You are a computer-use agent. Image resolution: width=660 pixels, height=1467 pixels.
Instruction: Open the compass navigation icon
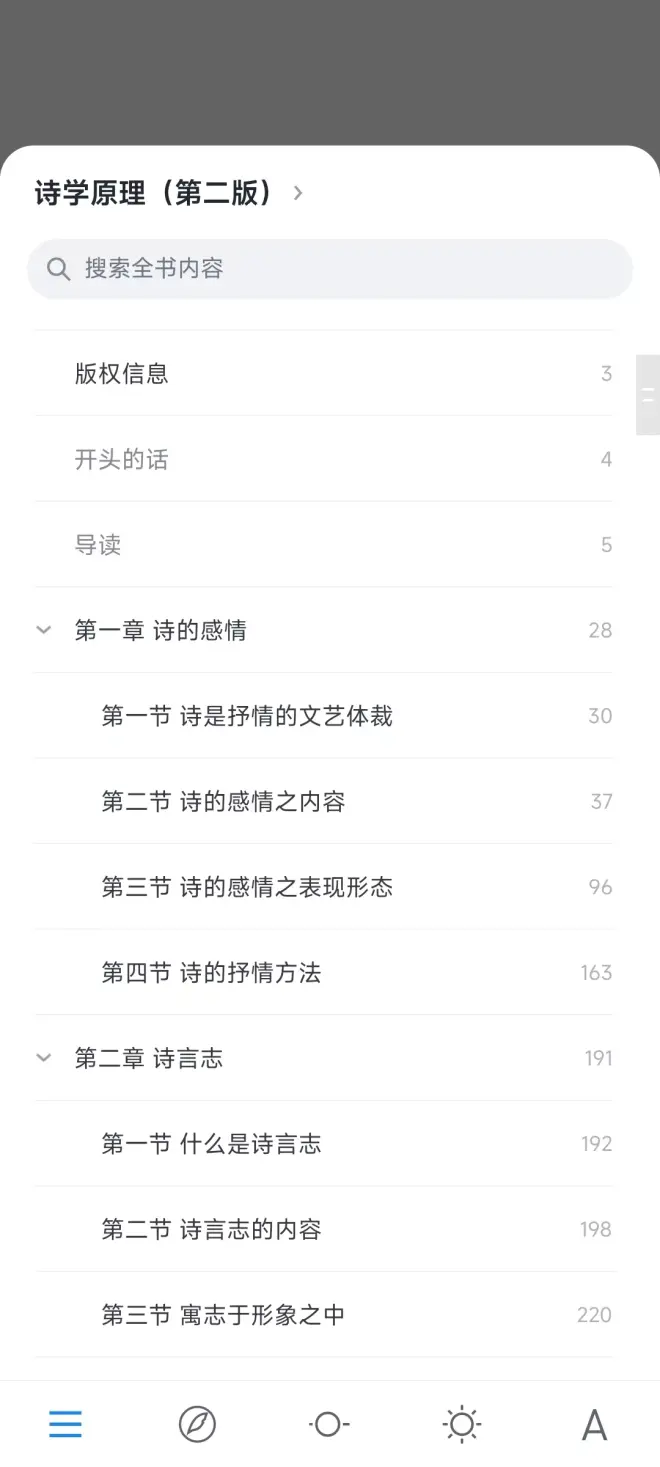(x=197, y=1424)
